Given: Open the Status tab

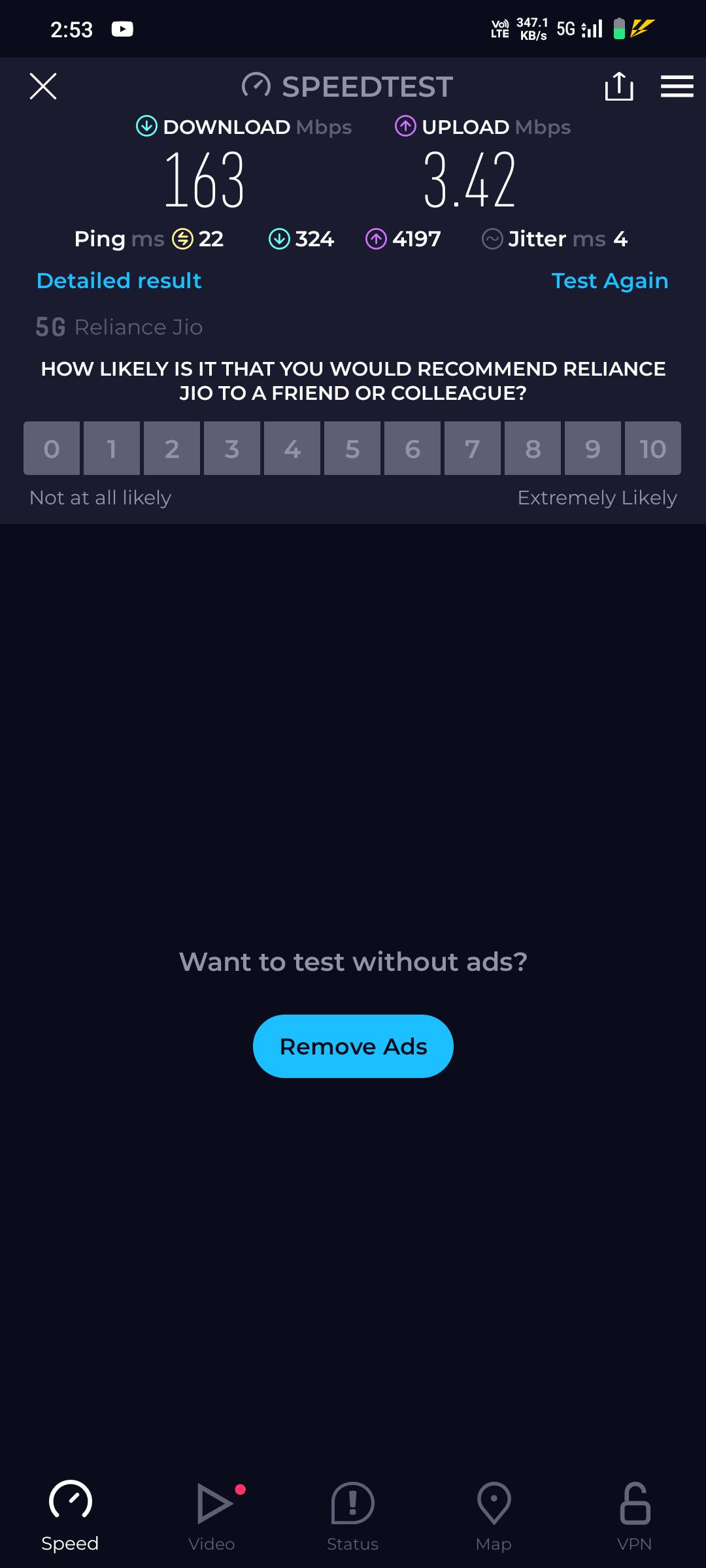Looking at the screenshot, I should pyautogui.click(x=353, y=1516).
